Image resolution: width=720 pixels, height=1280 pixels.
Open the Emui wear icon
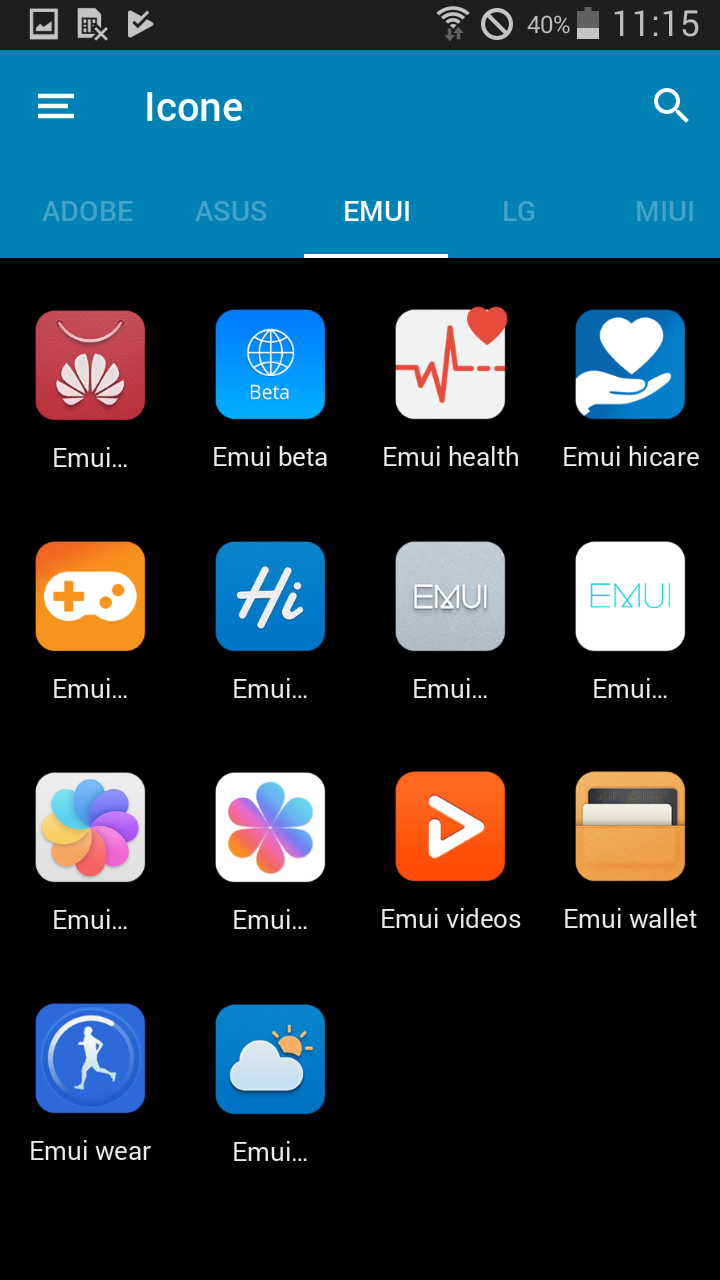[90, 1059]
